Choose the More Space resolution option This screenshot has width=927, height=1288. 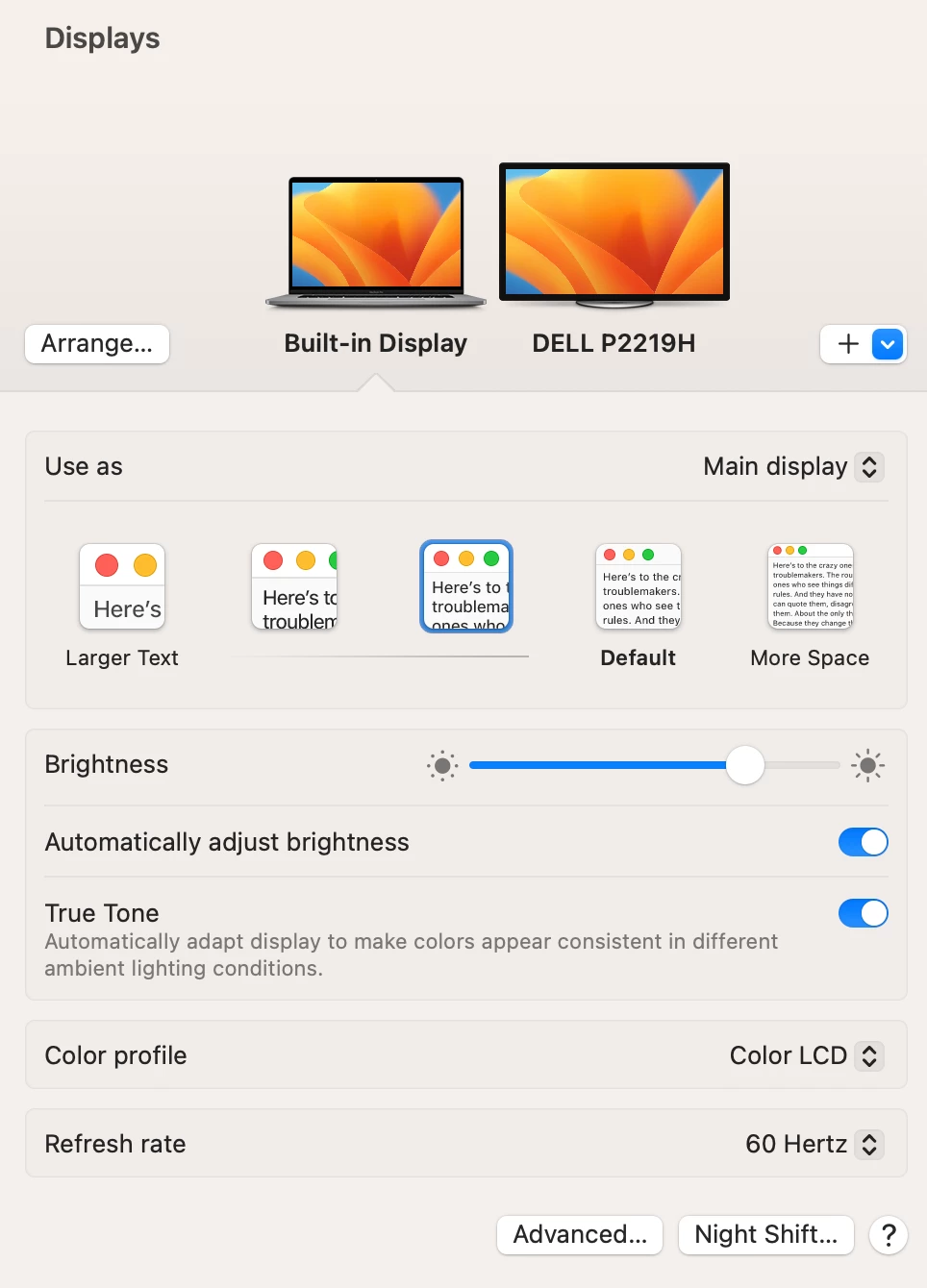pyautogui.click(x=810, y=587)
